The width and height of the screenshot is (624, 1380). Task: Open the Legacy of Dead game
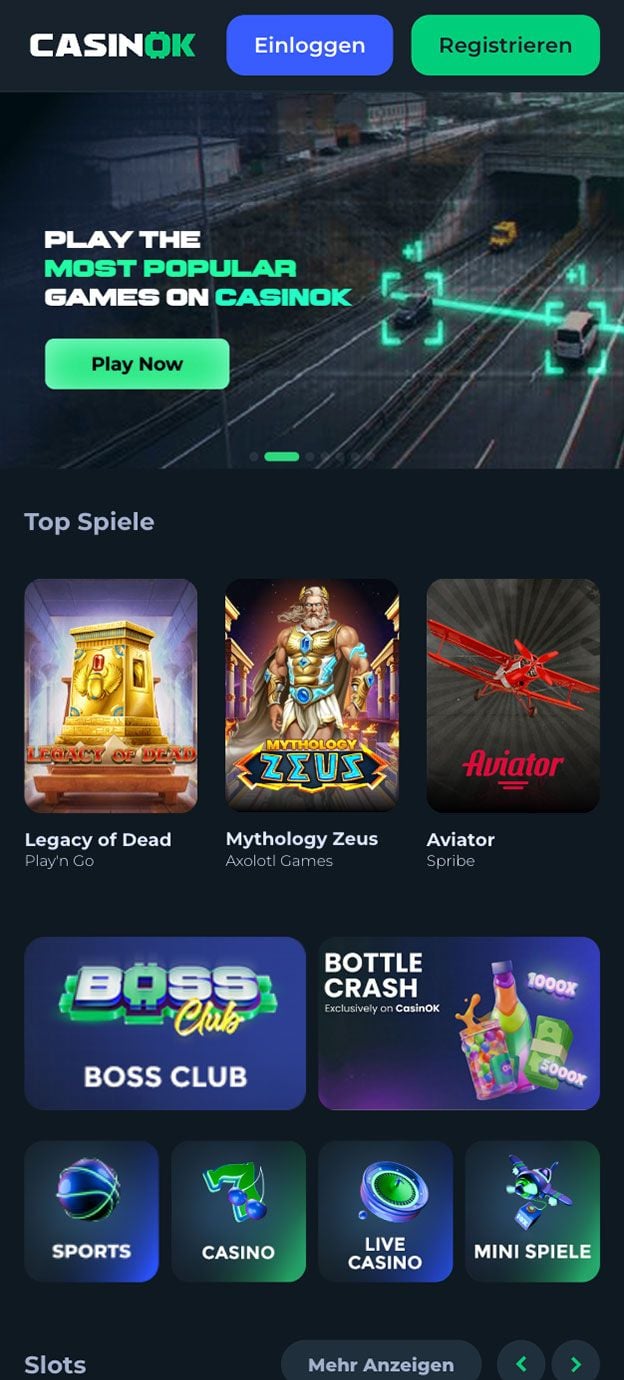[111, 695]
